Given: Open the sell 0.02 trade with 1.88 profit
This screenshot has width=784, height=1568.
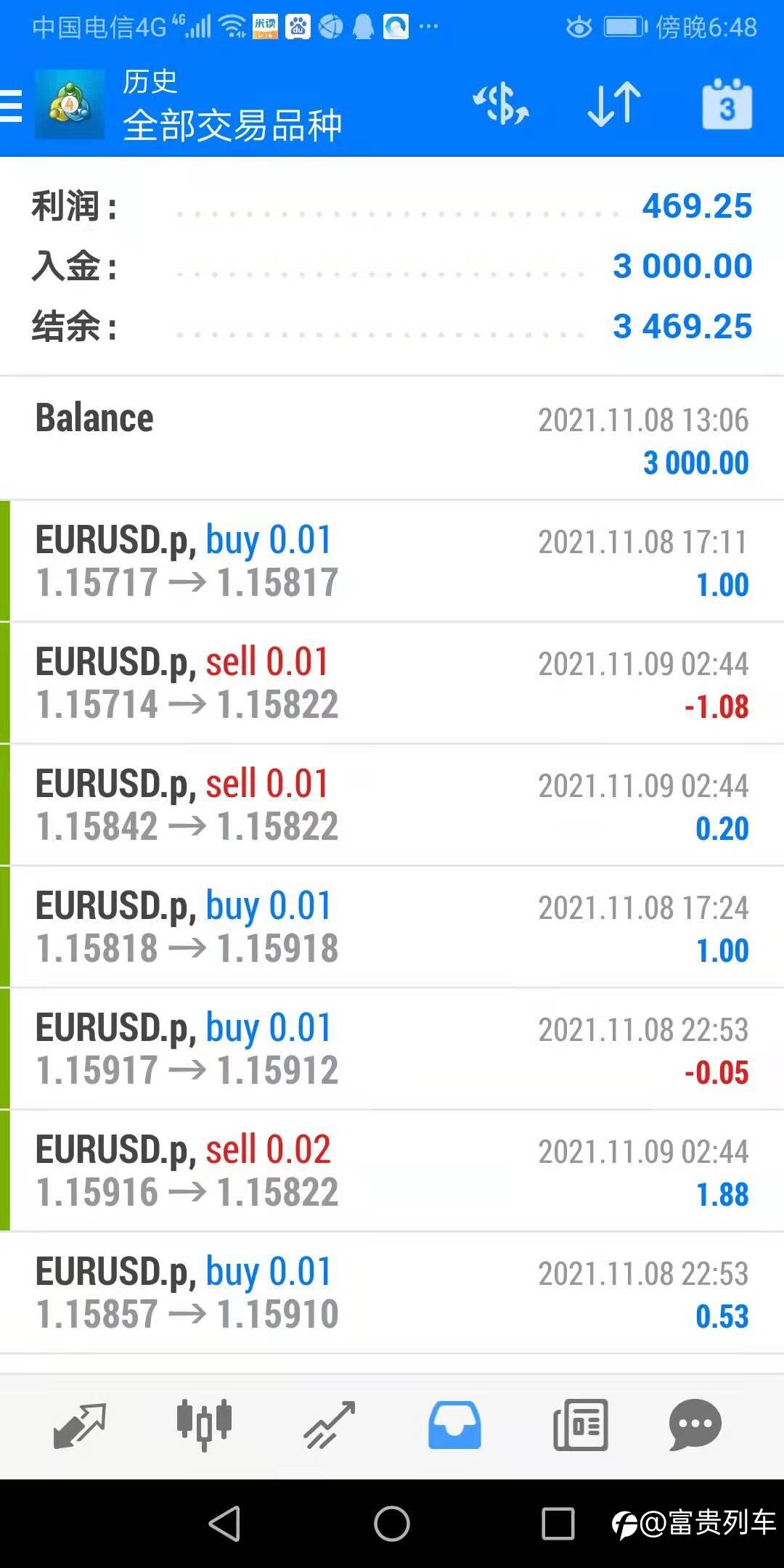Looking at the screenshot, I should pos(392,1170).
